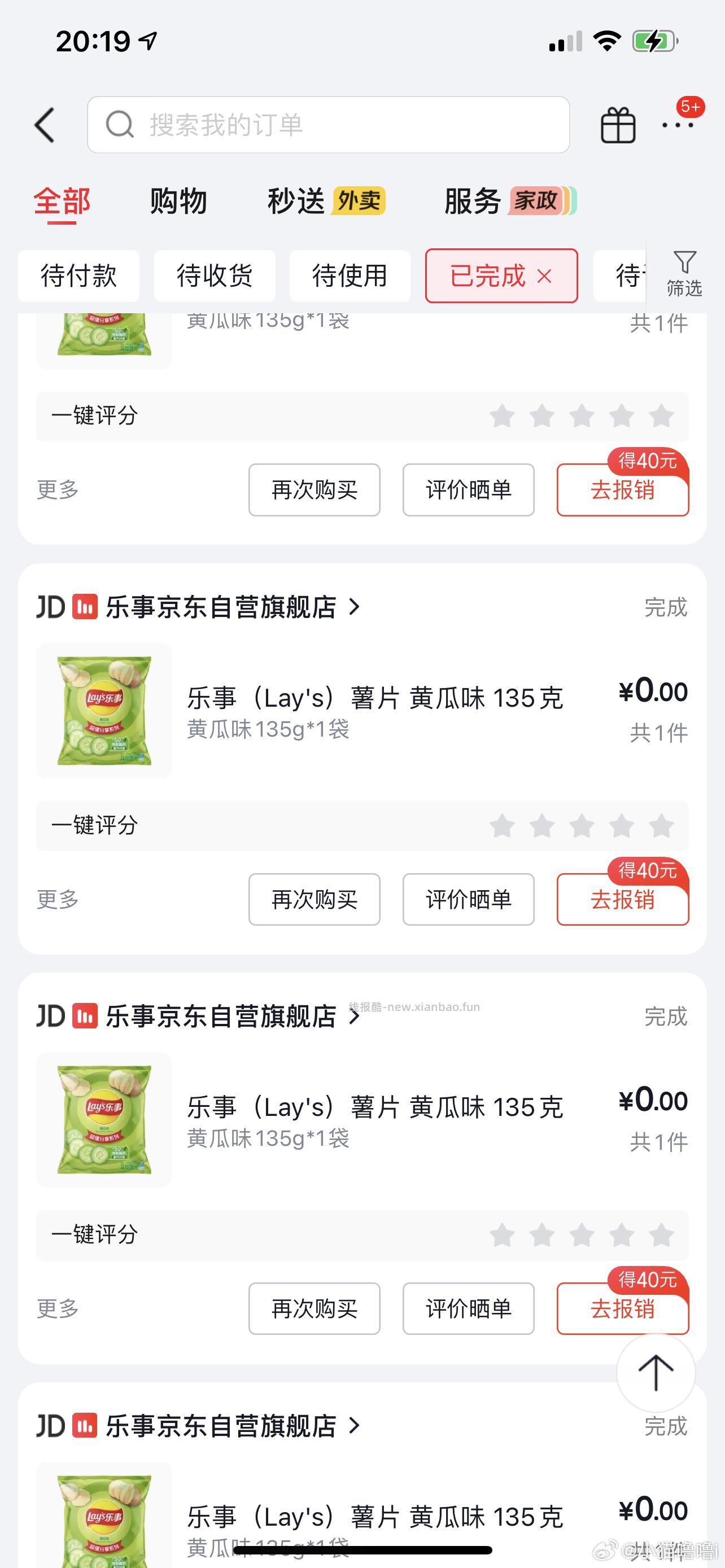The height and width of the screenshot is (1568, 725).
Task: Open the more options menu with 5+ badge
Action: click(678, 126)
